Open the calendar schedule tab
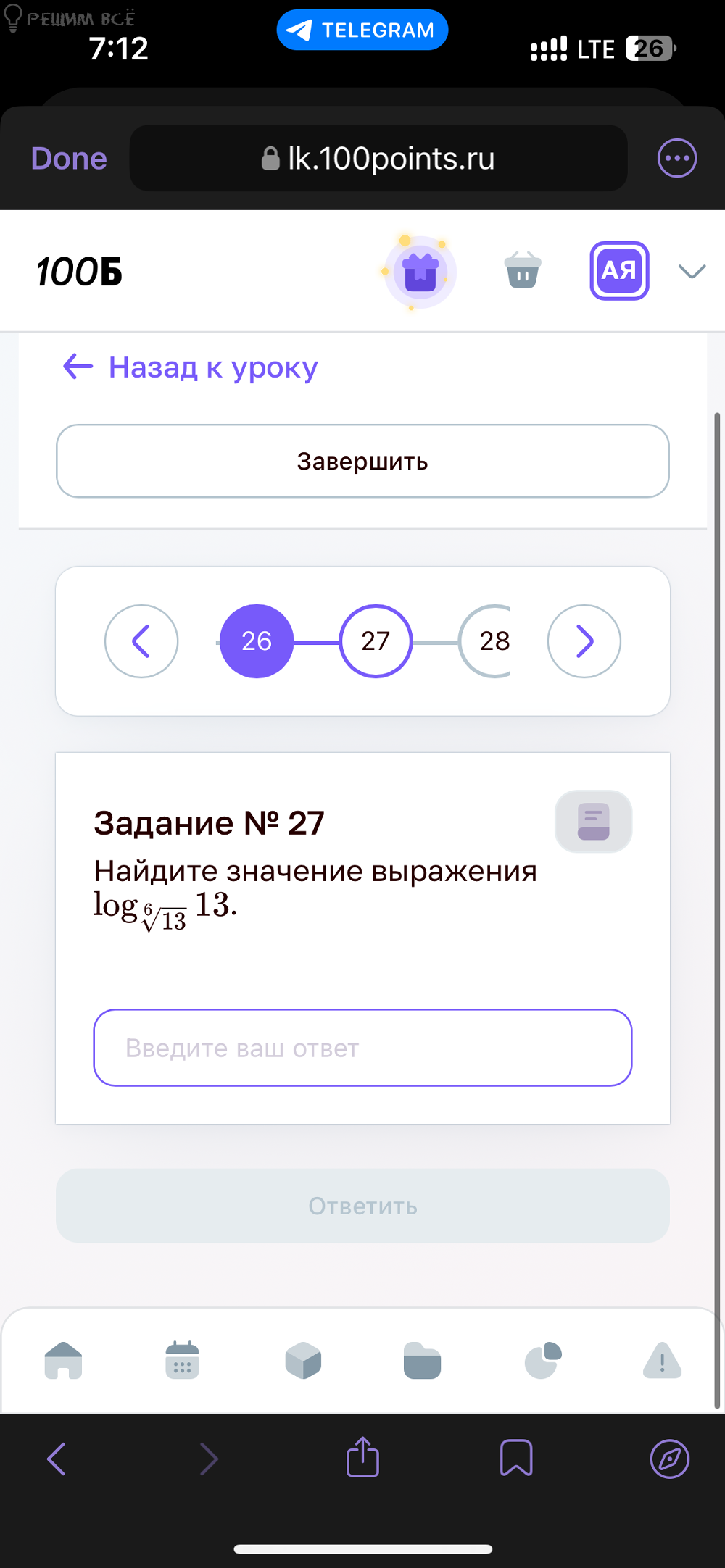This screenshot has width=725, height=1568. 182,1360
